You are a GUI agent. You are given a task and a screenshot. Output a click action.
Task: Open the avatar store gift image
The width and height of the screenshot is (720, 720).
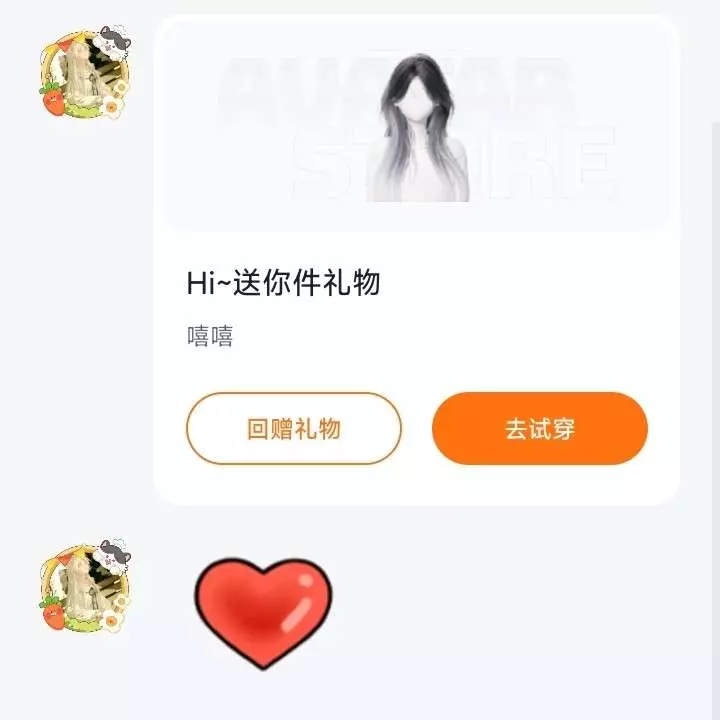tap(416, 125)
